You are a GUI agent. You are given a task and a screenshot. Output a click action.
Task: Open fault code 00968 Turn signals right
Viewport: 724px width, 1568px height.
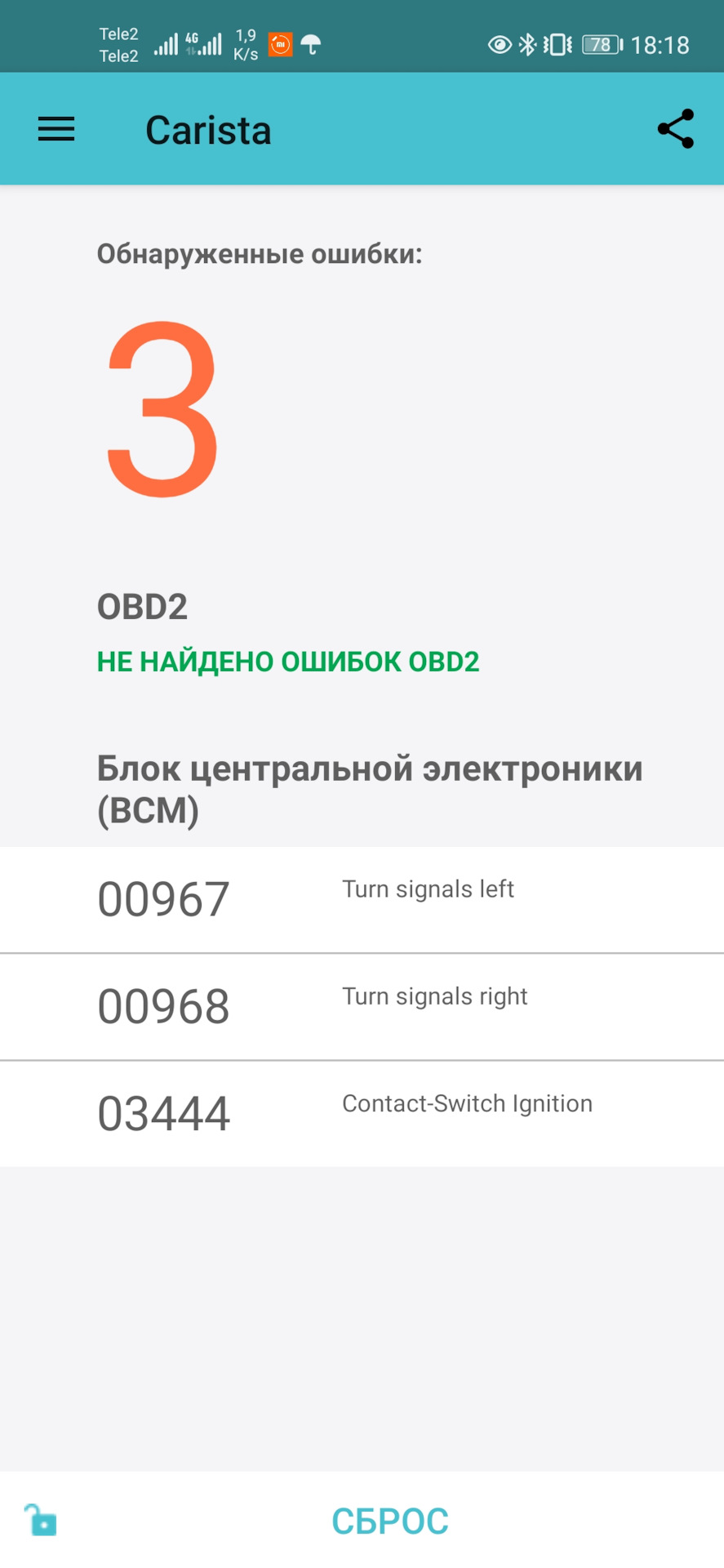point(362,1006)
